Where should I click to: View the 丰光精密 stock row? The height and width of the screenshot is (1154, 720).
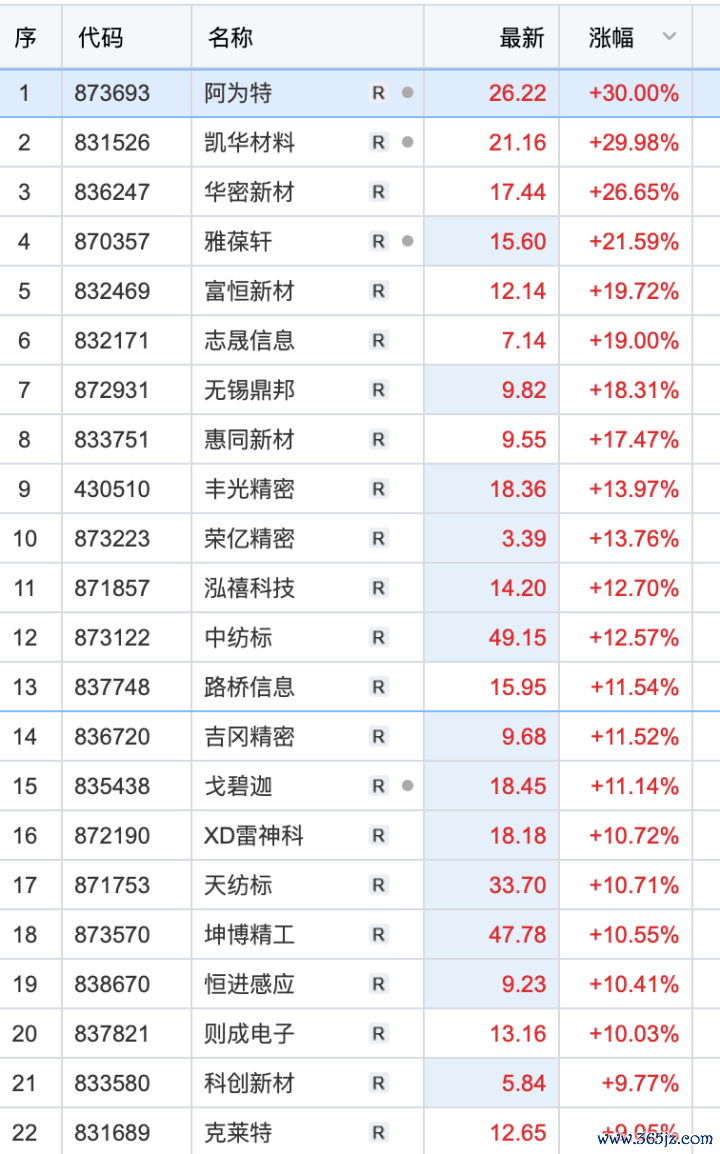pos(360,489)
